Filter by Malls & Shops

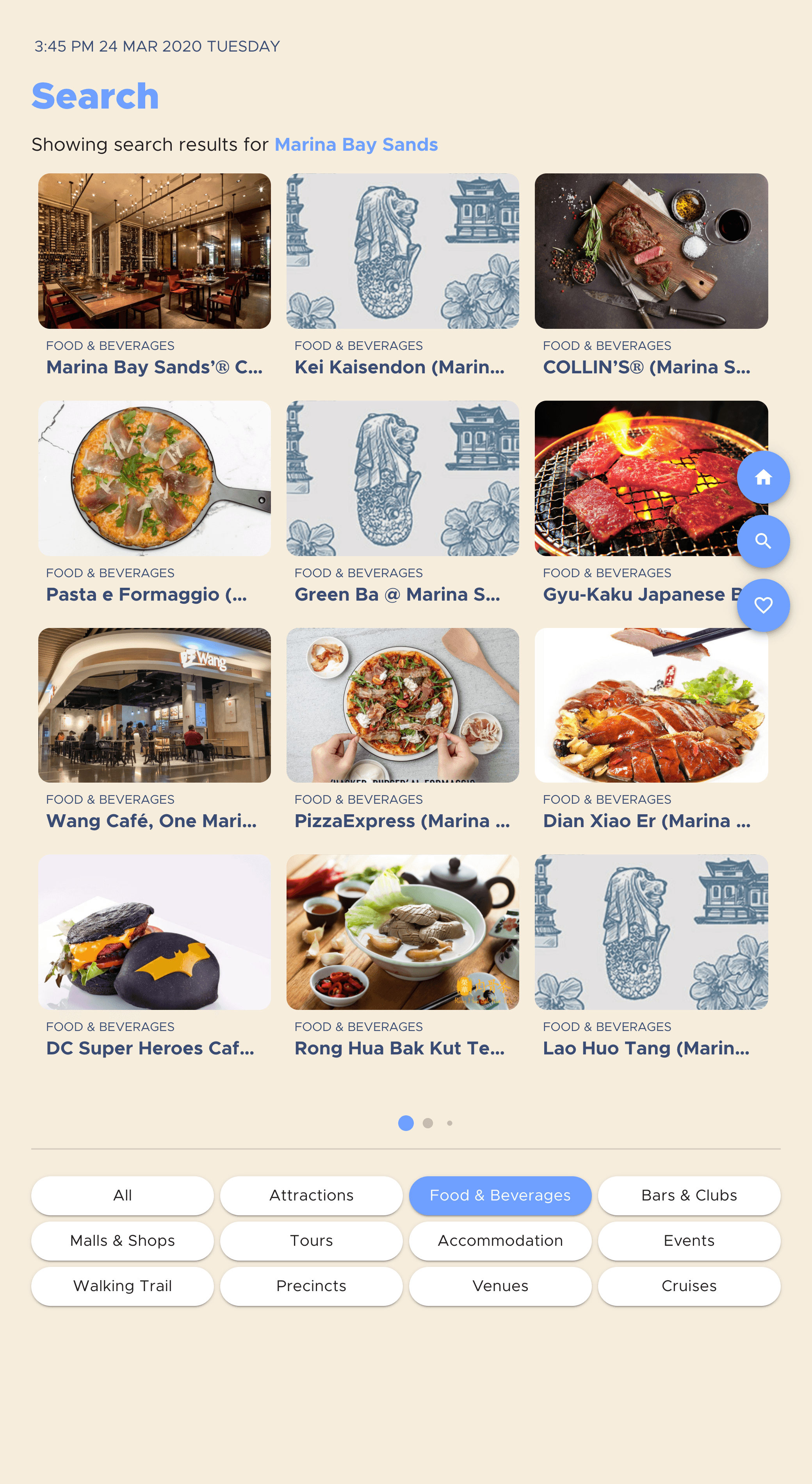[x=122, y=1241]
